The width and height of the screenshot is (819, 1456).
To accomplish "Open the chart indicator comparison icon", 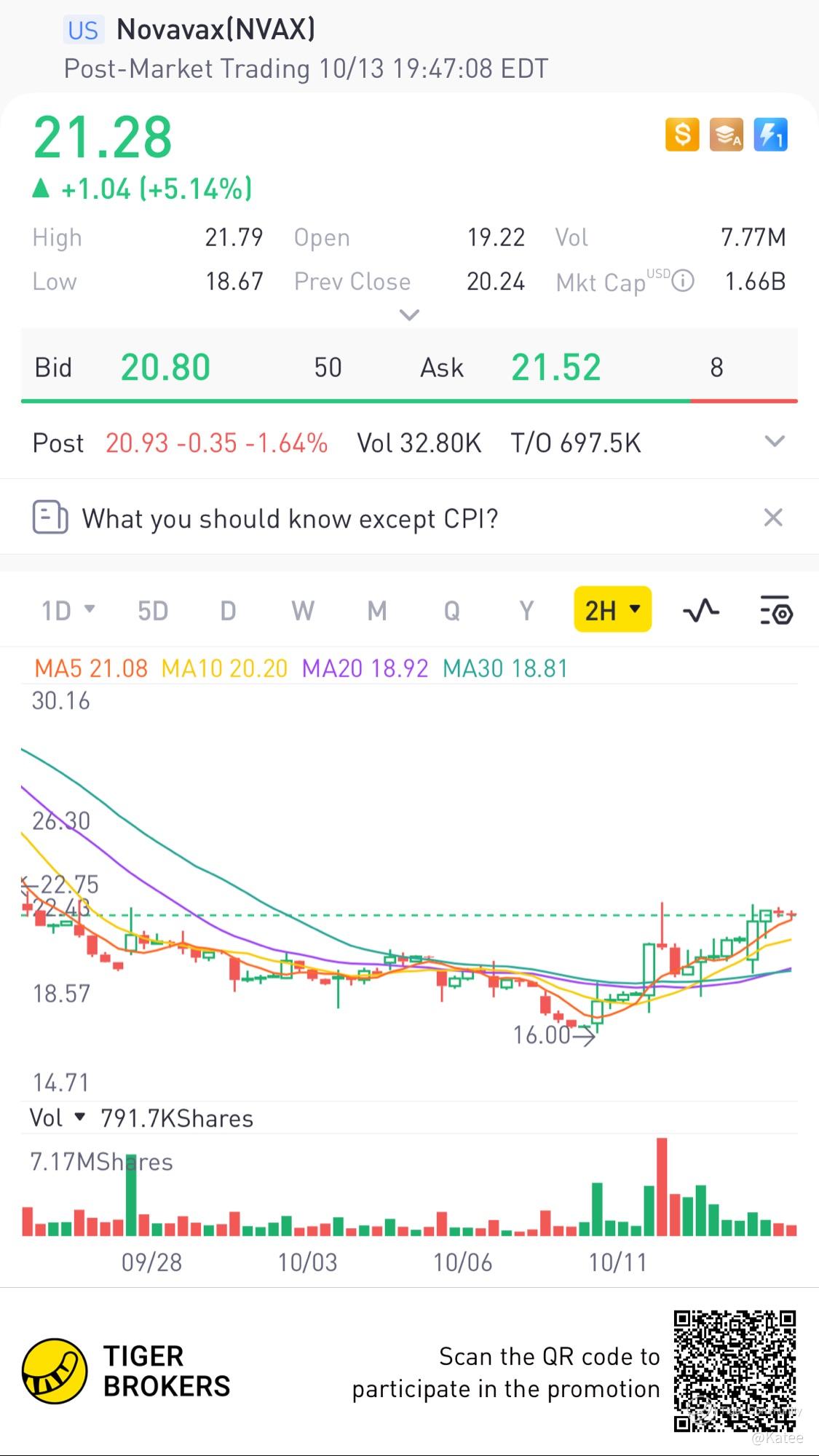I will [x=701, y=610].
